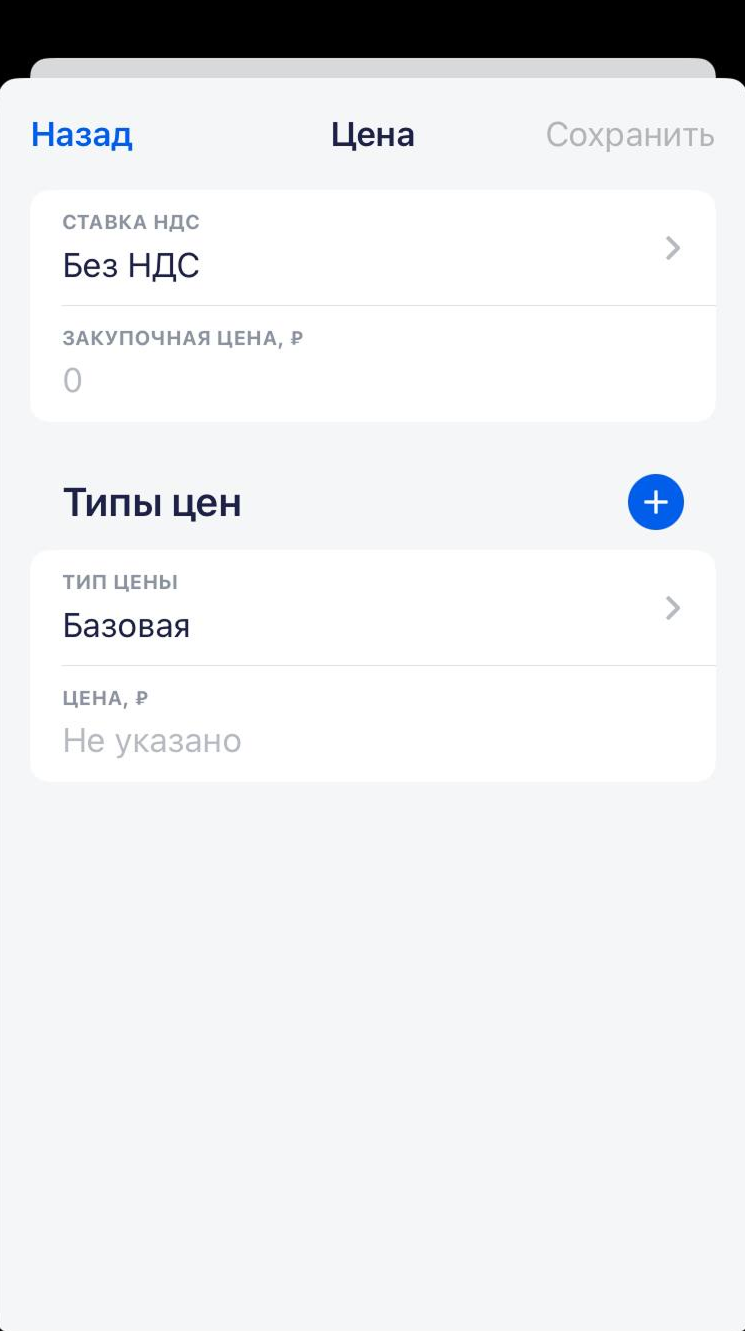Go back via Назад
Viewport: 745px width, 1331px height.
pyautogui.click(x=82, y=135)
